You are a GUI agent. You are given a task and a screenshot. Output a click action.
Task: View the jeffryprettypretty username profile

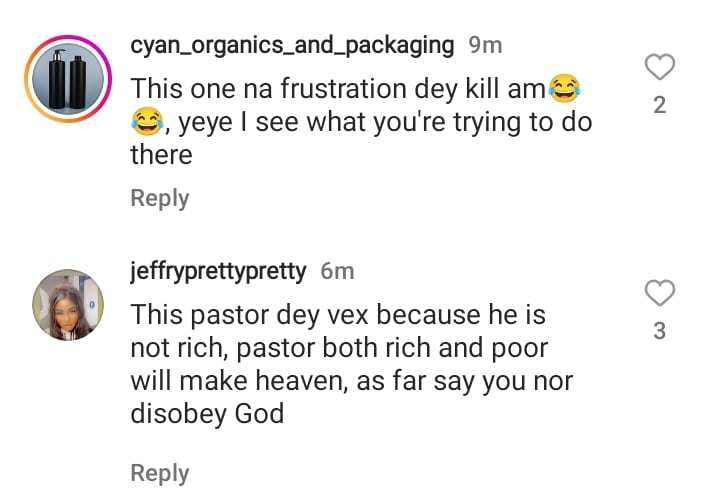(x=220, y=271)
